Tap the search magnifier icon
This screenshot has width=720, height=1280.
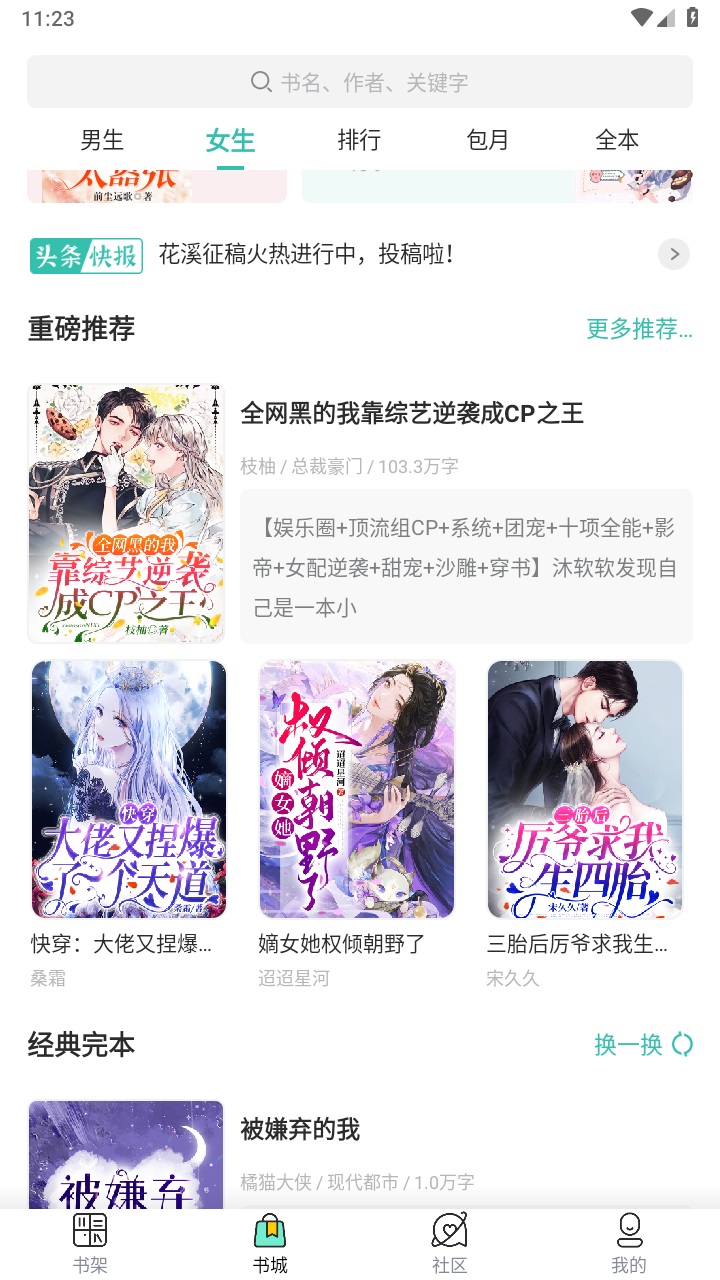tap(262, 82)
